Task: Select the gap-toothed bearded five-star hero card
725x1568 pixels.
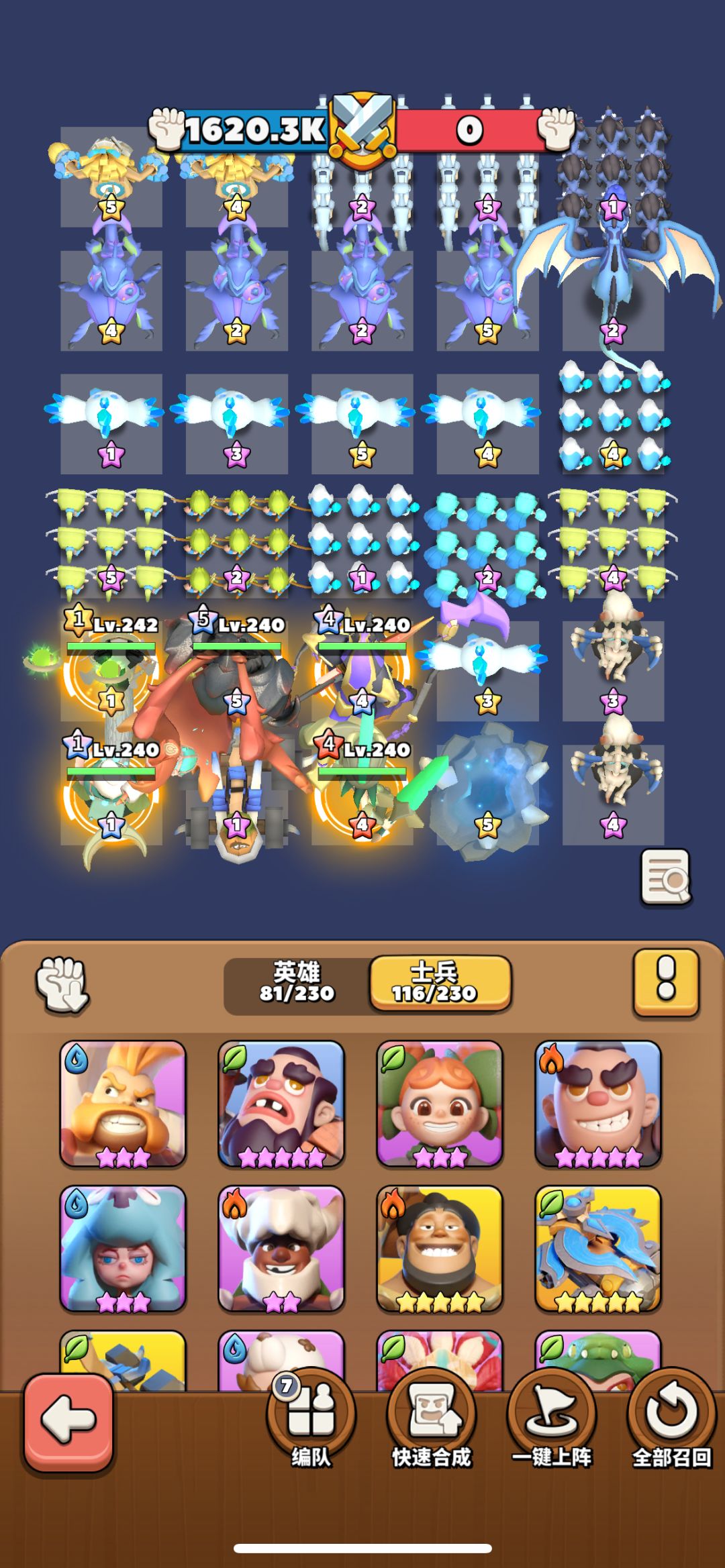Action: coord(281,1104)
